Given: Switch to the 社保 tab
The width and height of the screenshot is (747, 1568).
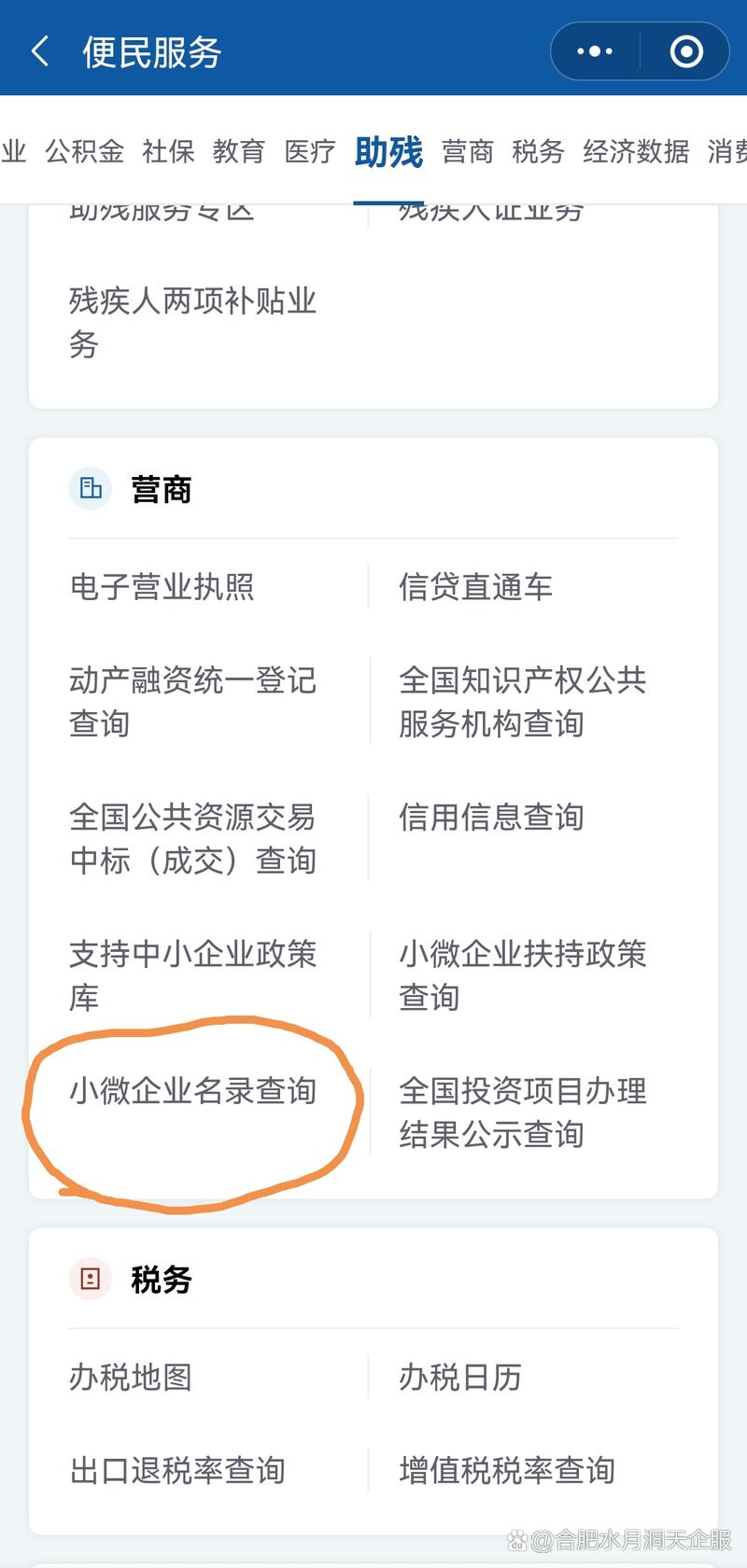Looking at the screenshot, I should (168, 152).
